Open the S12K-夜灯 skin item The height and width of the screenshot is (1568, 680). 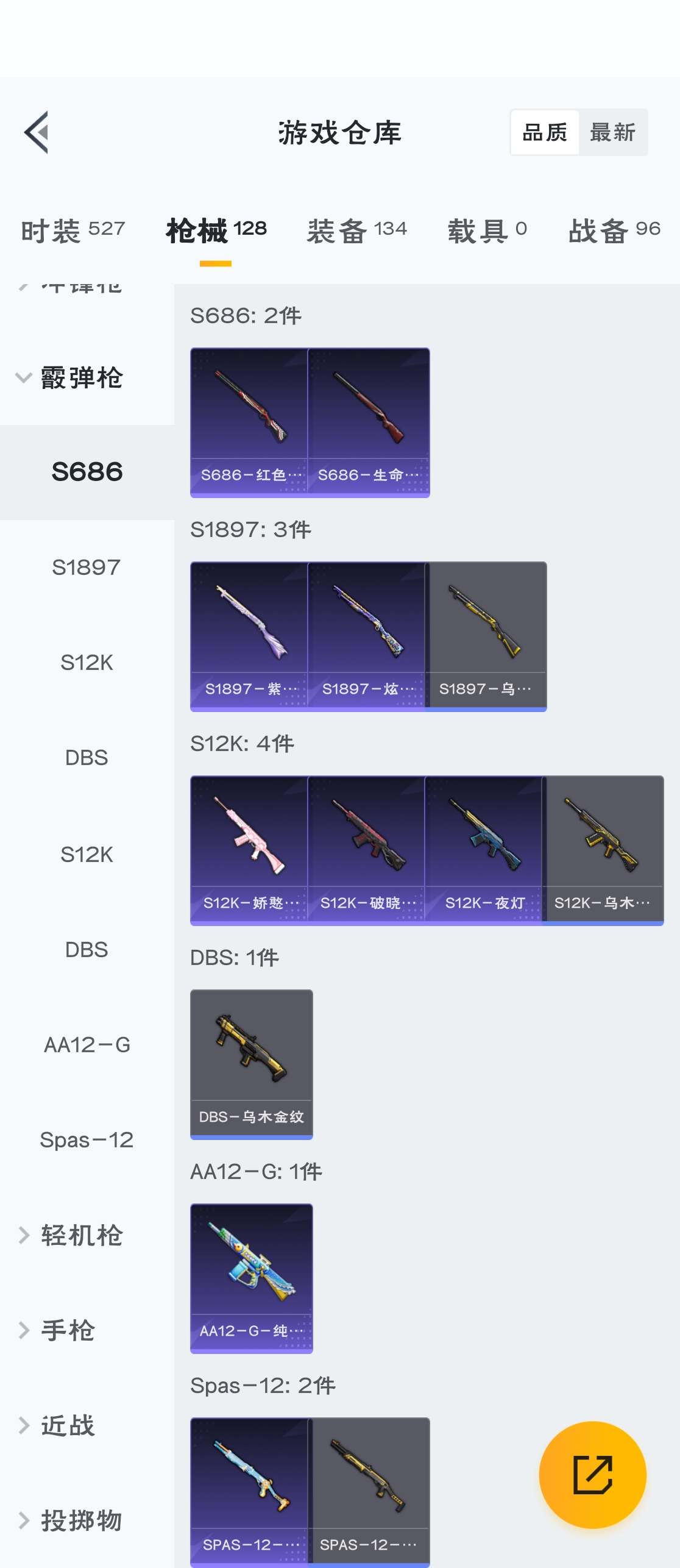[x=483, y=850]
